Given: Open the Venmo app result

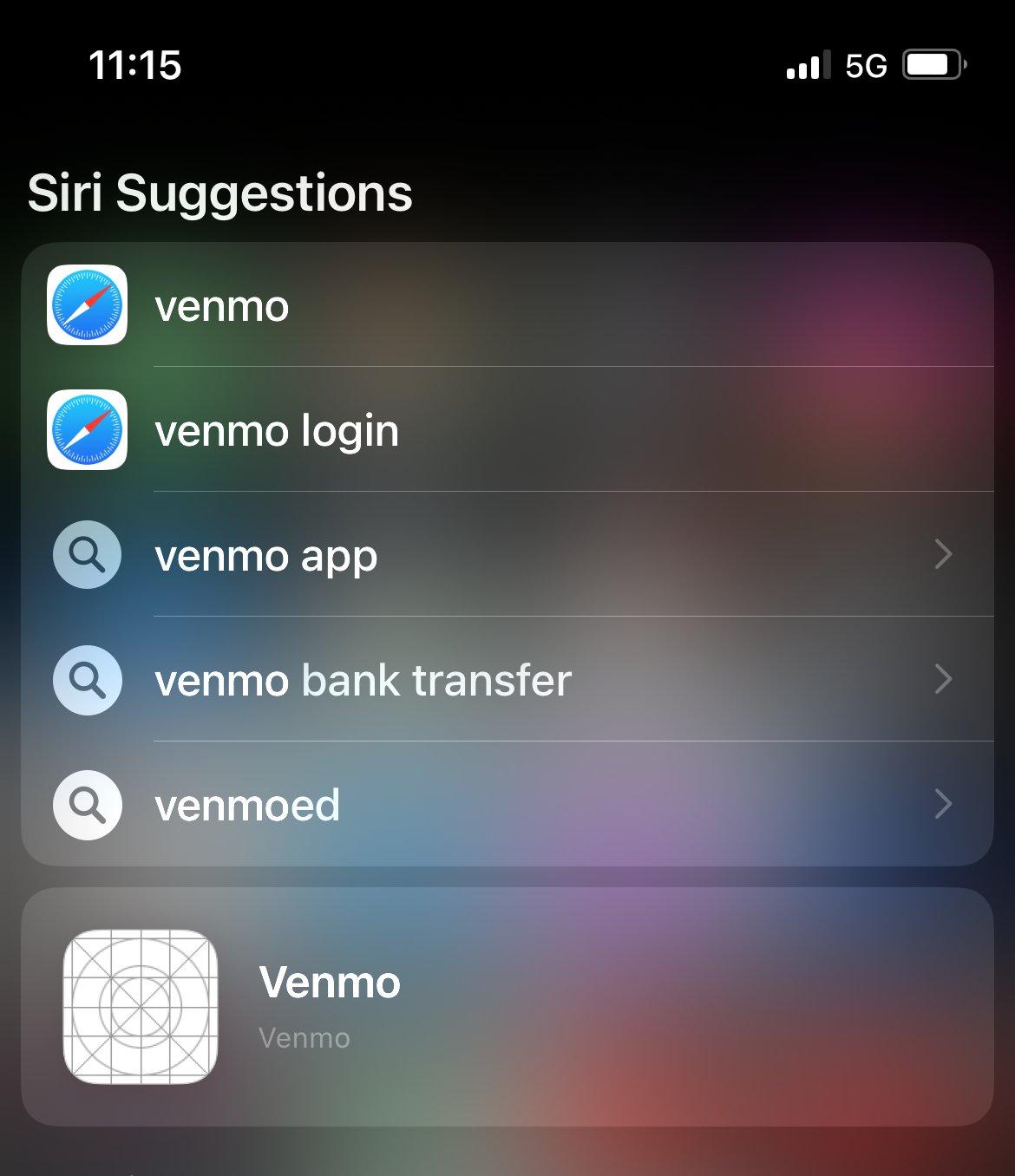Looking at the screenshot, I should (507, 1007).
